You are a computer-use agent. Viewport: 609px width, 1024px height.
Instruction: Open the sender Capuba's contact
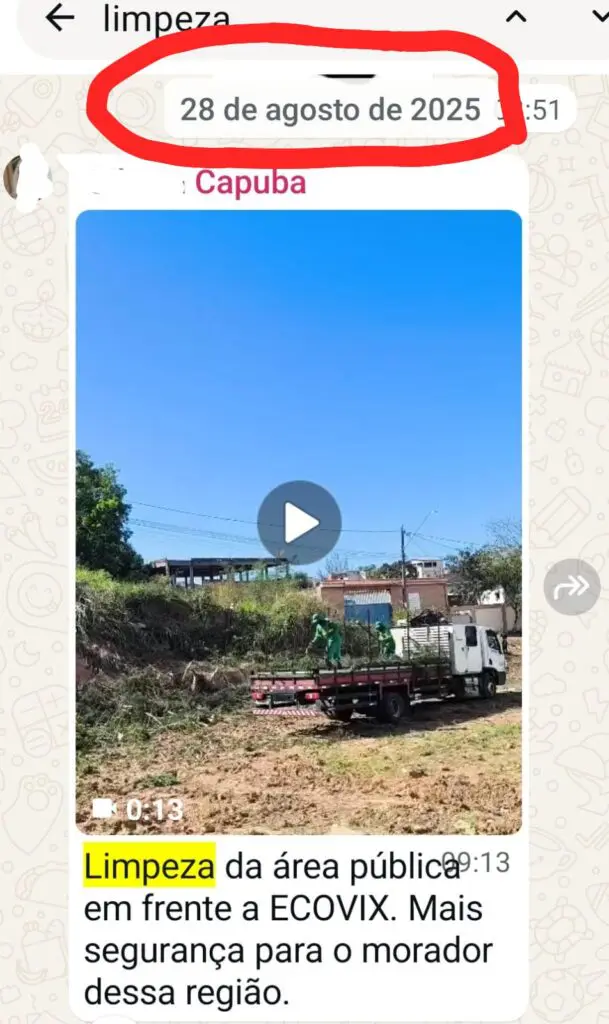tap(250, 183)
